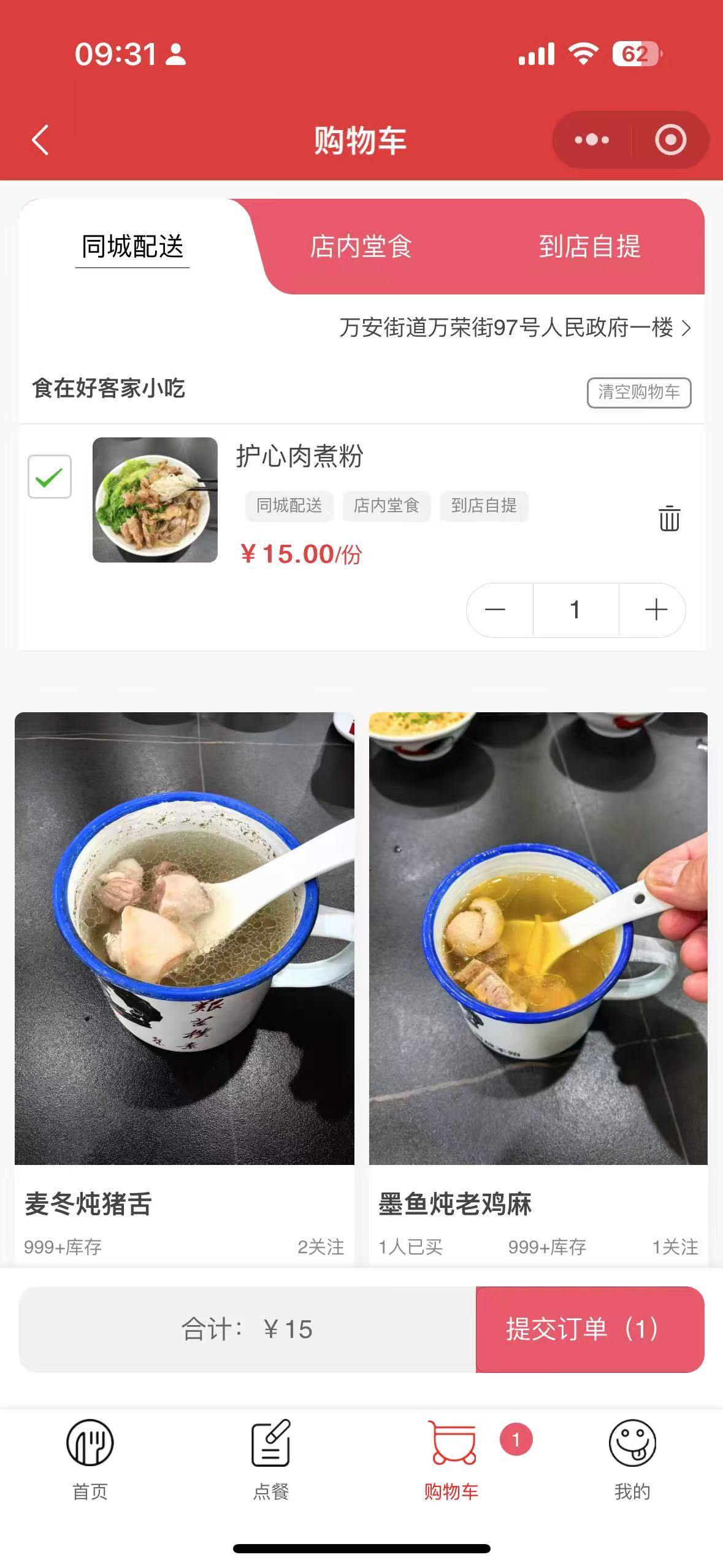Go back from the shopping cart
The height and width of the screenshot is (1568, 723).
[40, 140]
